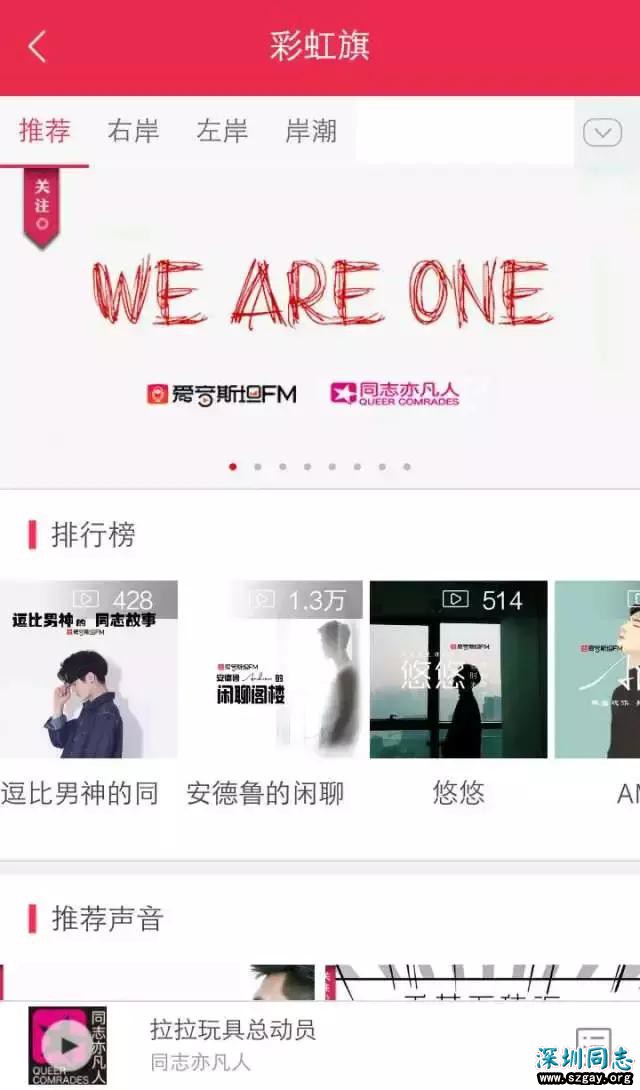Viewport: 640px width, 1090px height.
Task: Switch to the 岸潮 tab
Action: [311, 131]
